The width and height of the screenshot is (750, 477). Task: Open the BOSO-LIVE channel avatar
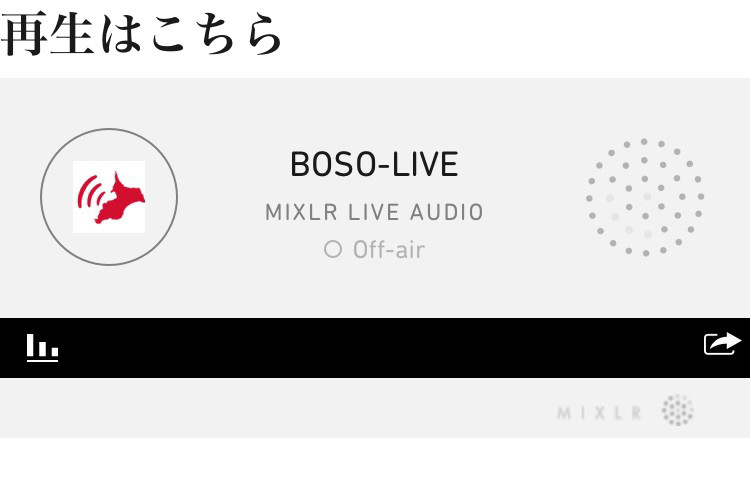pyautogui.click(x=109, y=197)
